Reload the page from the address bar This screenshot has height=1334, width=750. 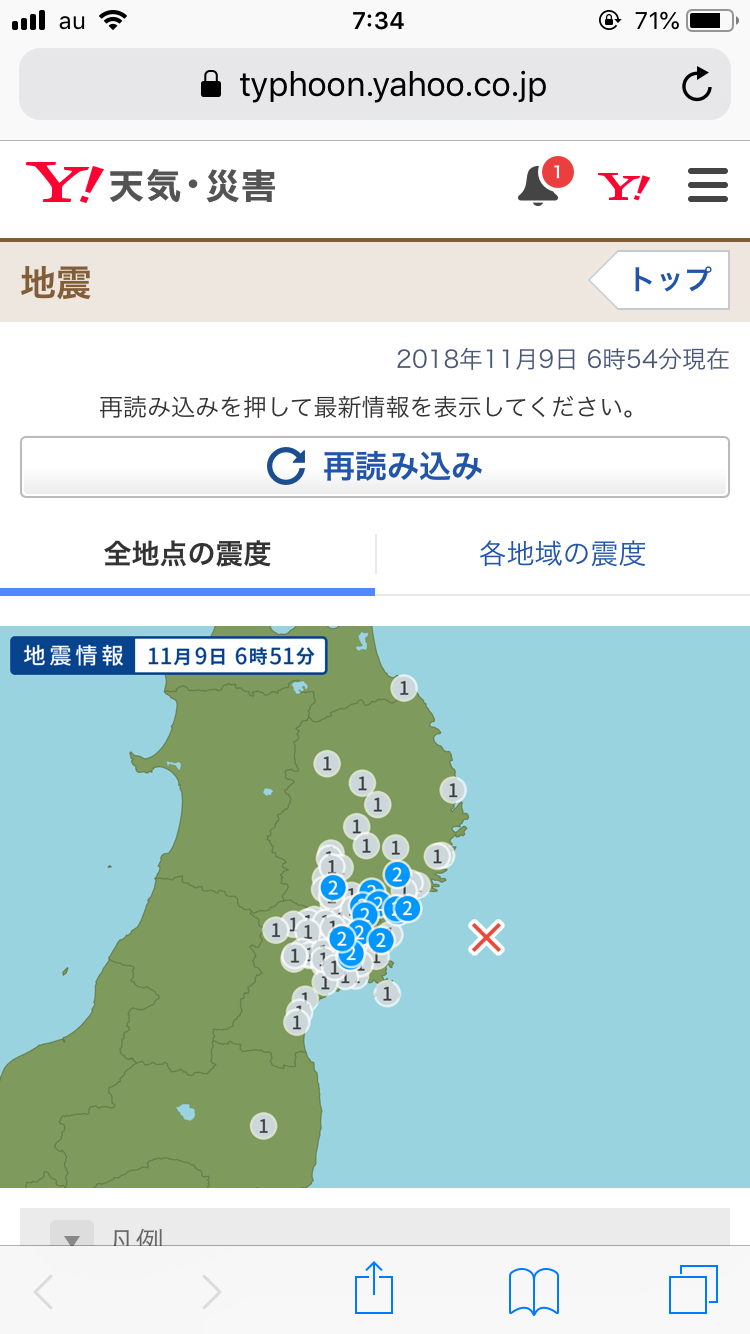(x=696, y=85)
